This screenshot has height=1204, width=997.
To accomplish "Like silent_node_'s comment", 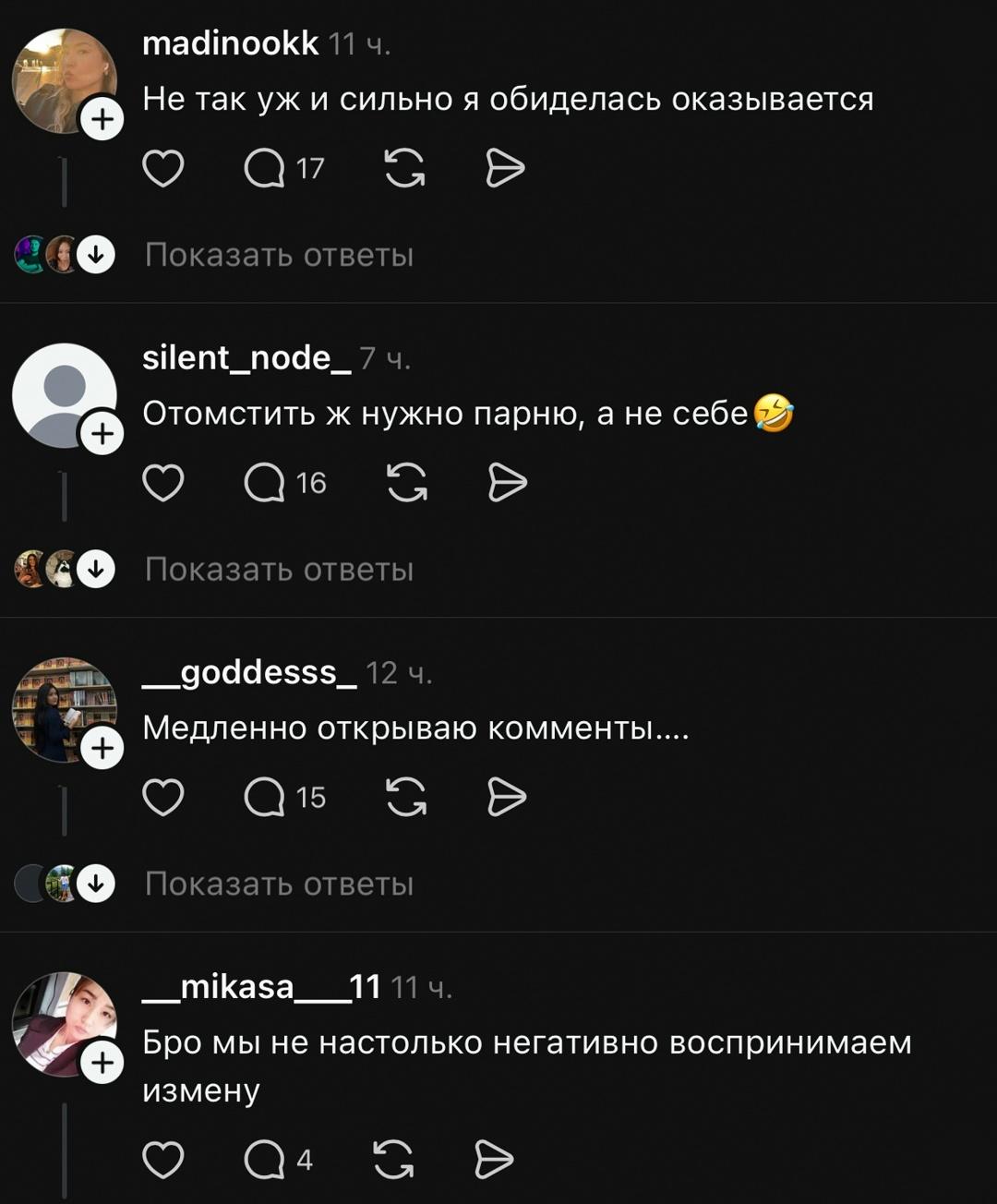I will [x=163, y=483].
